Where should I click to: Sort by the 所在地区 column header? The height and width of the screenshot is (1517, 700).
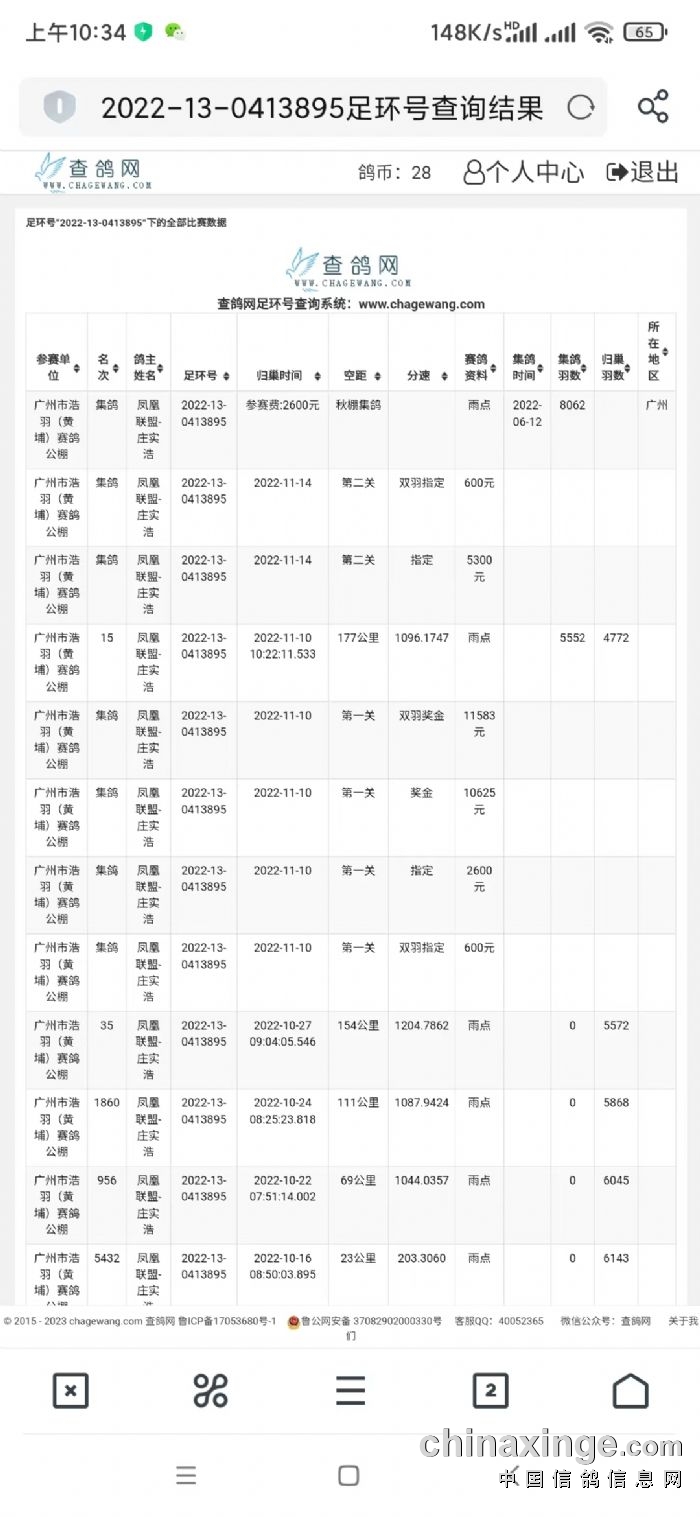coord(656,352)
